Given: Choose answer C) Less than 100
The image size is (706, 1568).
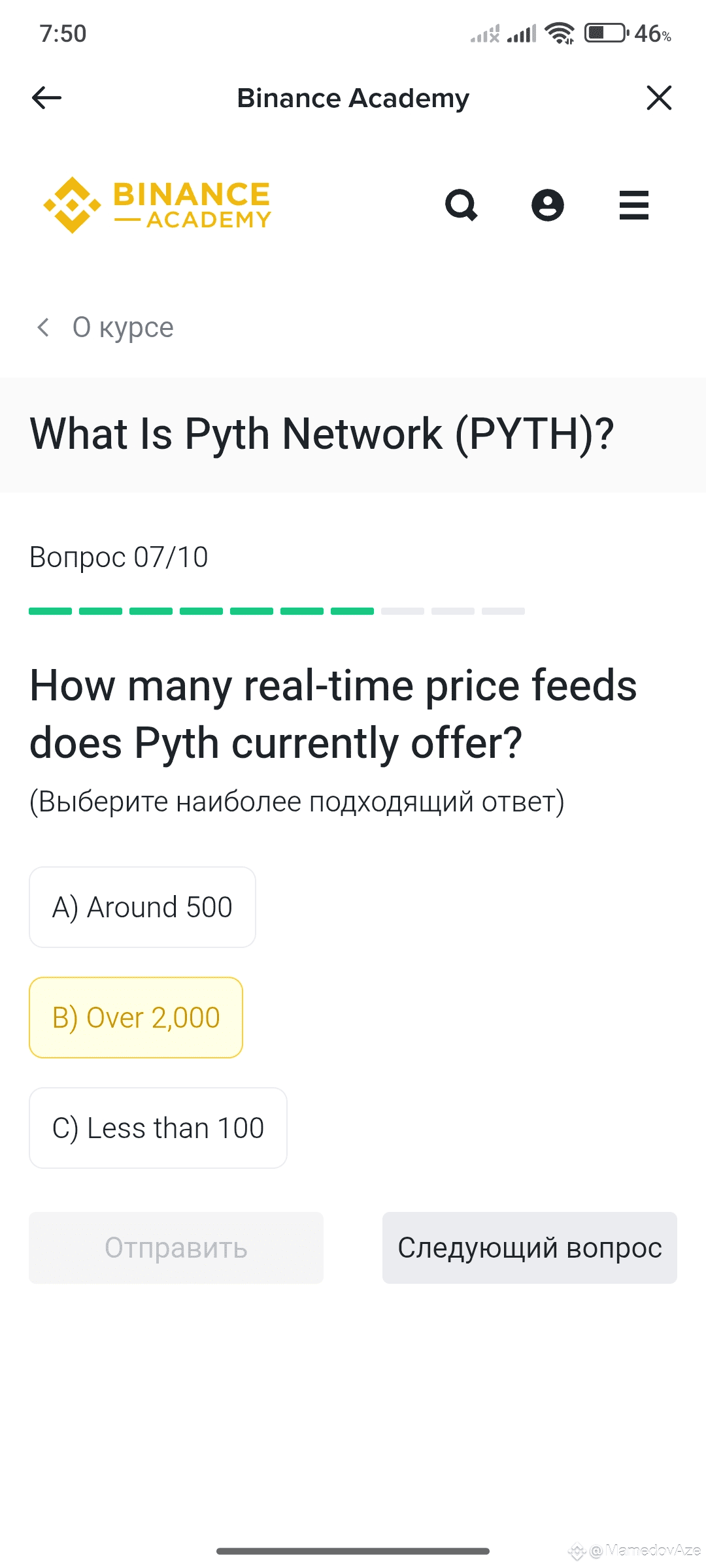Looking at the screenshot, I should pos(158,1128).
